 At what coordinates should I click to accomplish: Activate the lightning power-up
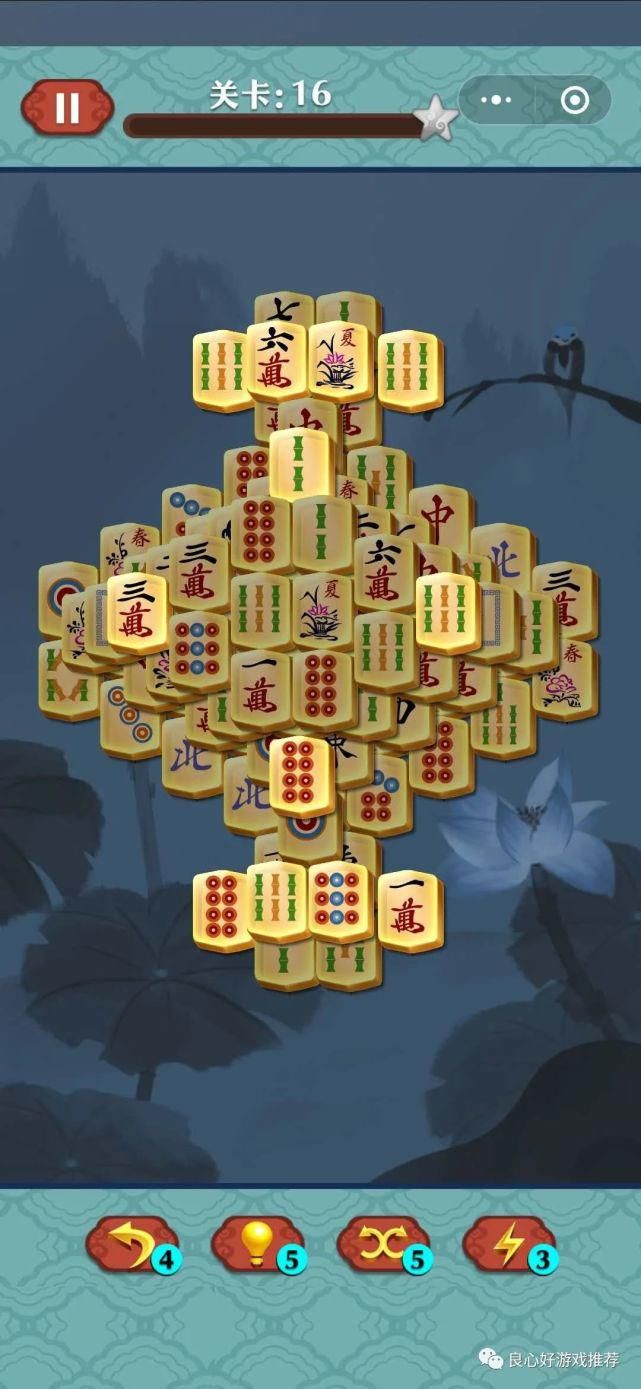pyautogui.click(x=509, y=1246)
